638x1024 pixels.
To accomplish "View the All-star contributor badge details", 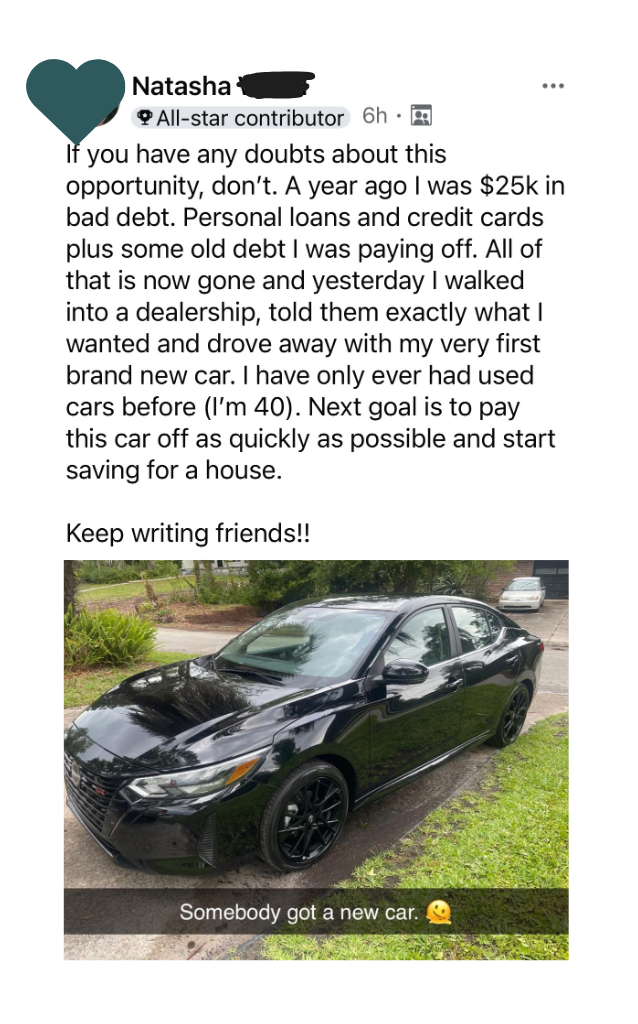I will pyautogui.click(x=241, y=118).
